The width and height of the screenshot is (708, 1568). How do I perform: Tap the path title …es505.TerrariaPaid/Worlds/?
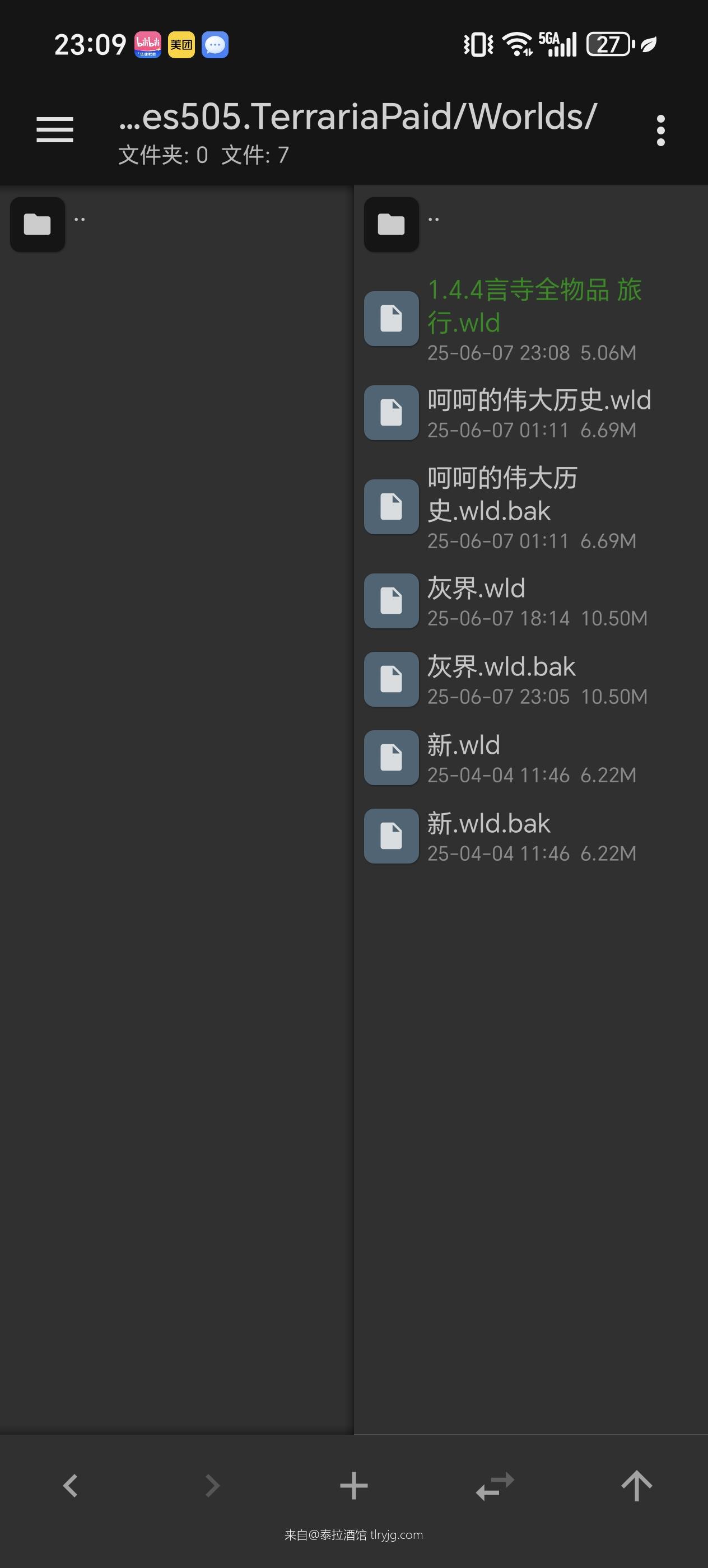click(x=358, y=117)
